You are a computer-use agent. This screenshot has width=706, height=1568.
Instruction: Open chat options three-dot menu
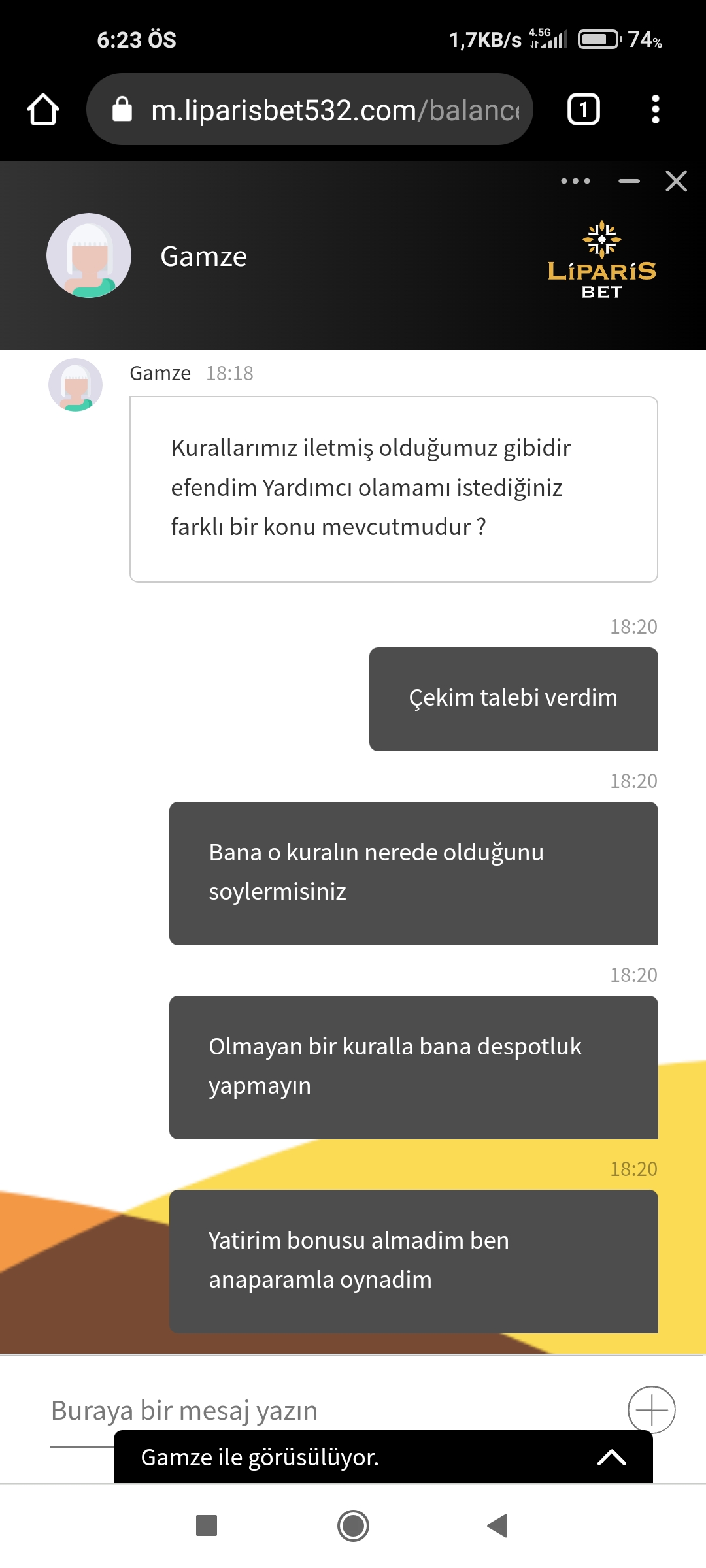[575, 181]
